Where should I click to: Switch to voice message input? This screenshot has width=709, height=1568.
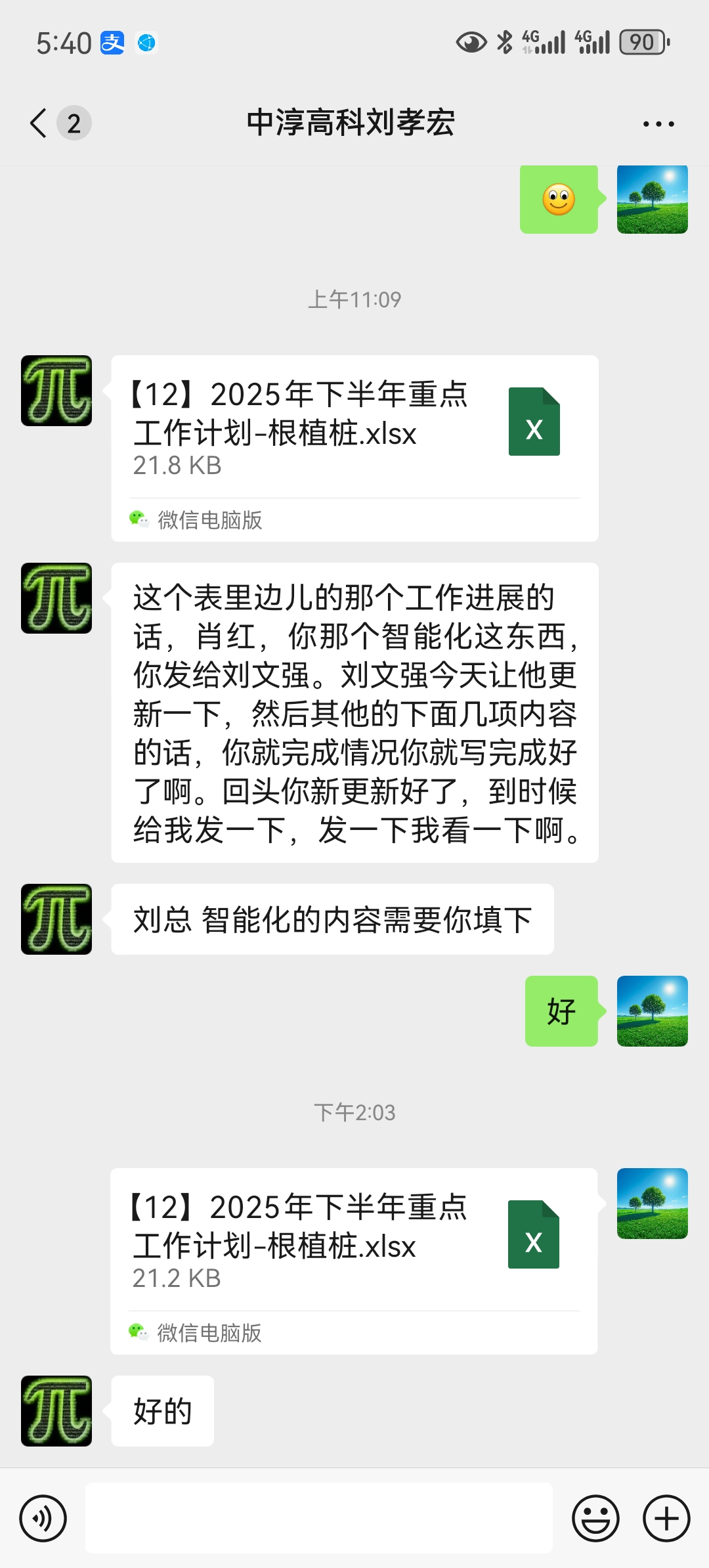coord(43,1518)
